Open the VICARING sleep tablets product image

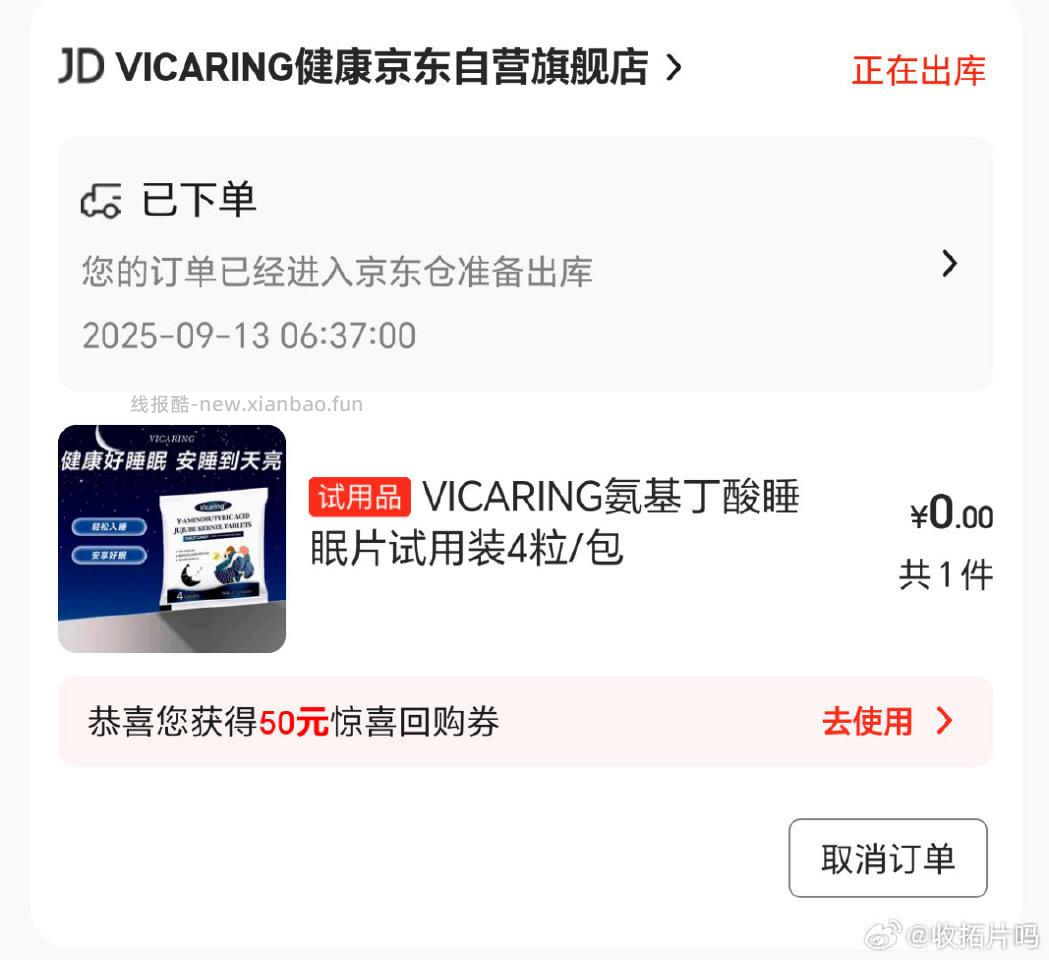(x=172, y=539)
